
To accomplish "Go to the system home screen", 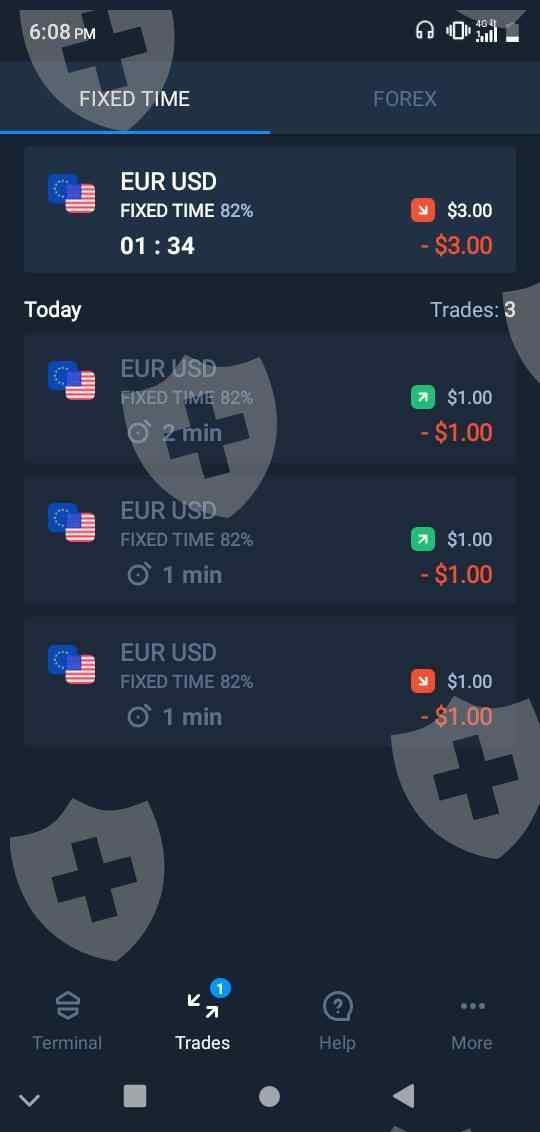I will point(269,1097).
